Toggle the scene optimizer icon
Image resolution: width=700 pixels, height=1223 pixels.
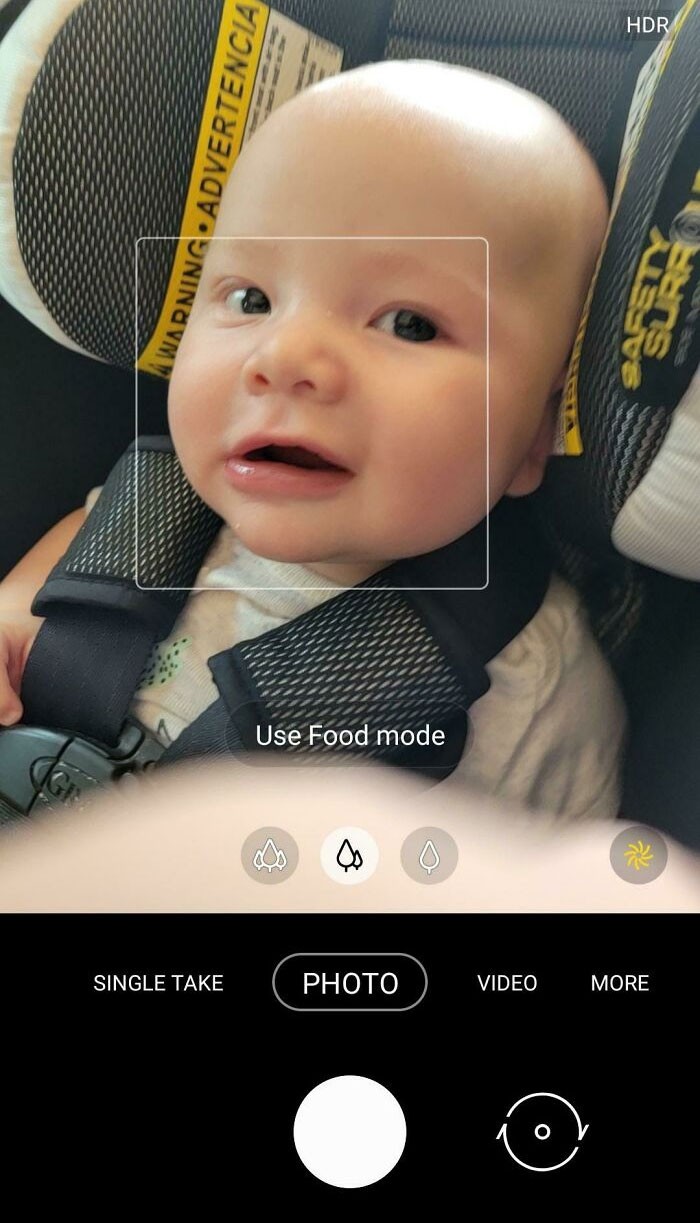point(638,855)
